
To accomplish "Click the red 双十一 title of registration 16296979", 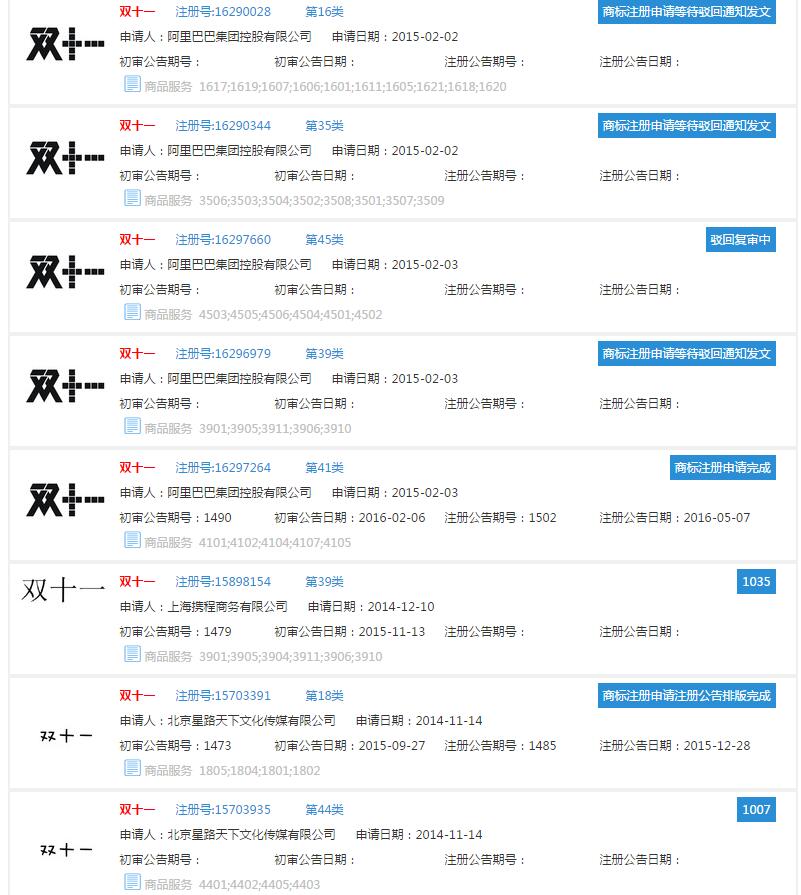I will click(x=138, y=353).
